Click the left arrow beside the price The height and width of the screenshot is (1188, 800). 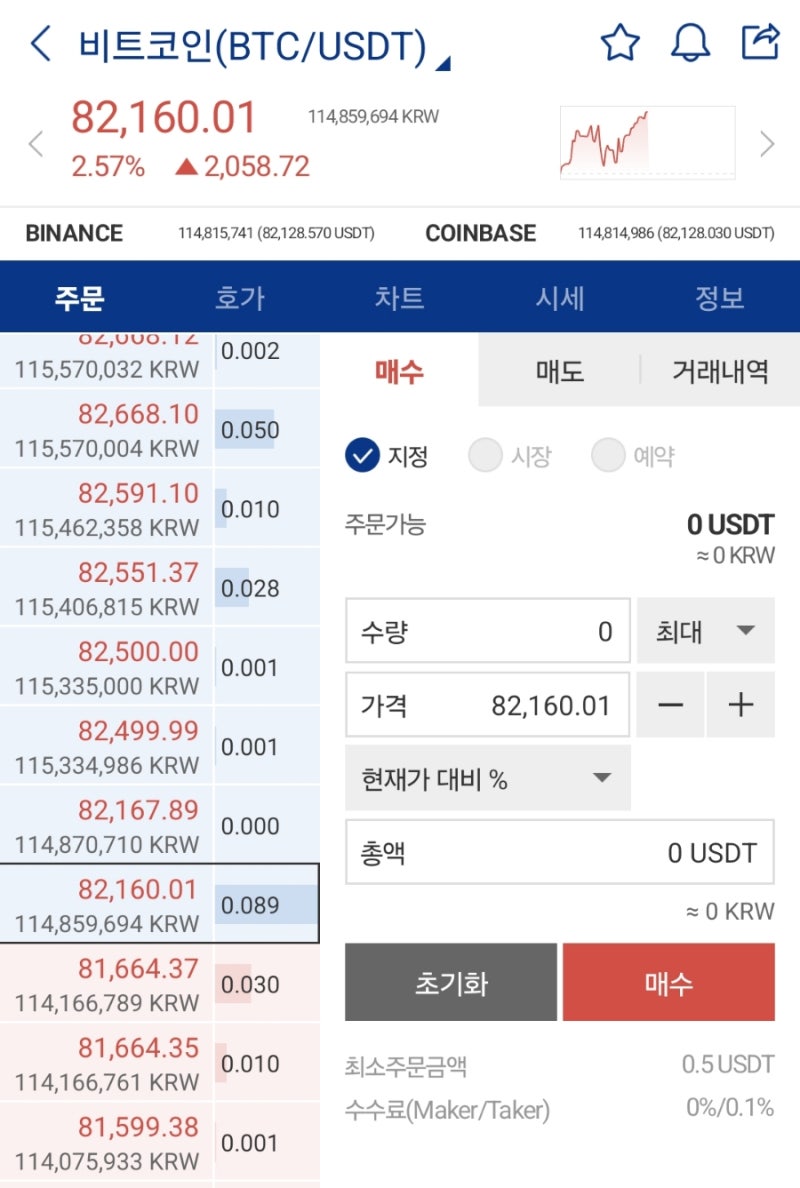[x=36, y=143]
